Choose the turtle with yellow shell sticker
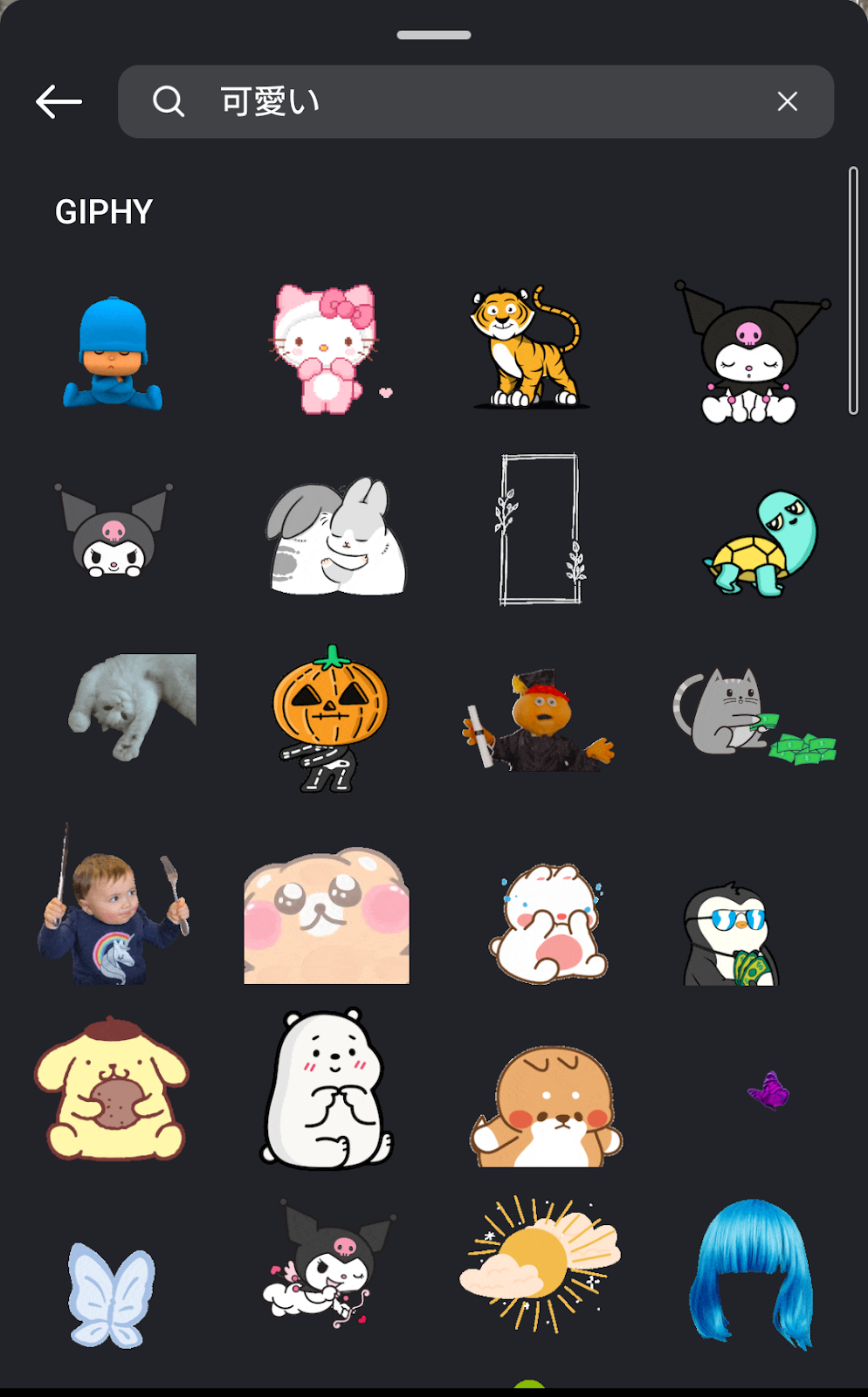The height and width of the screenshot is (1397, 868). click(761, 543)
